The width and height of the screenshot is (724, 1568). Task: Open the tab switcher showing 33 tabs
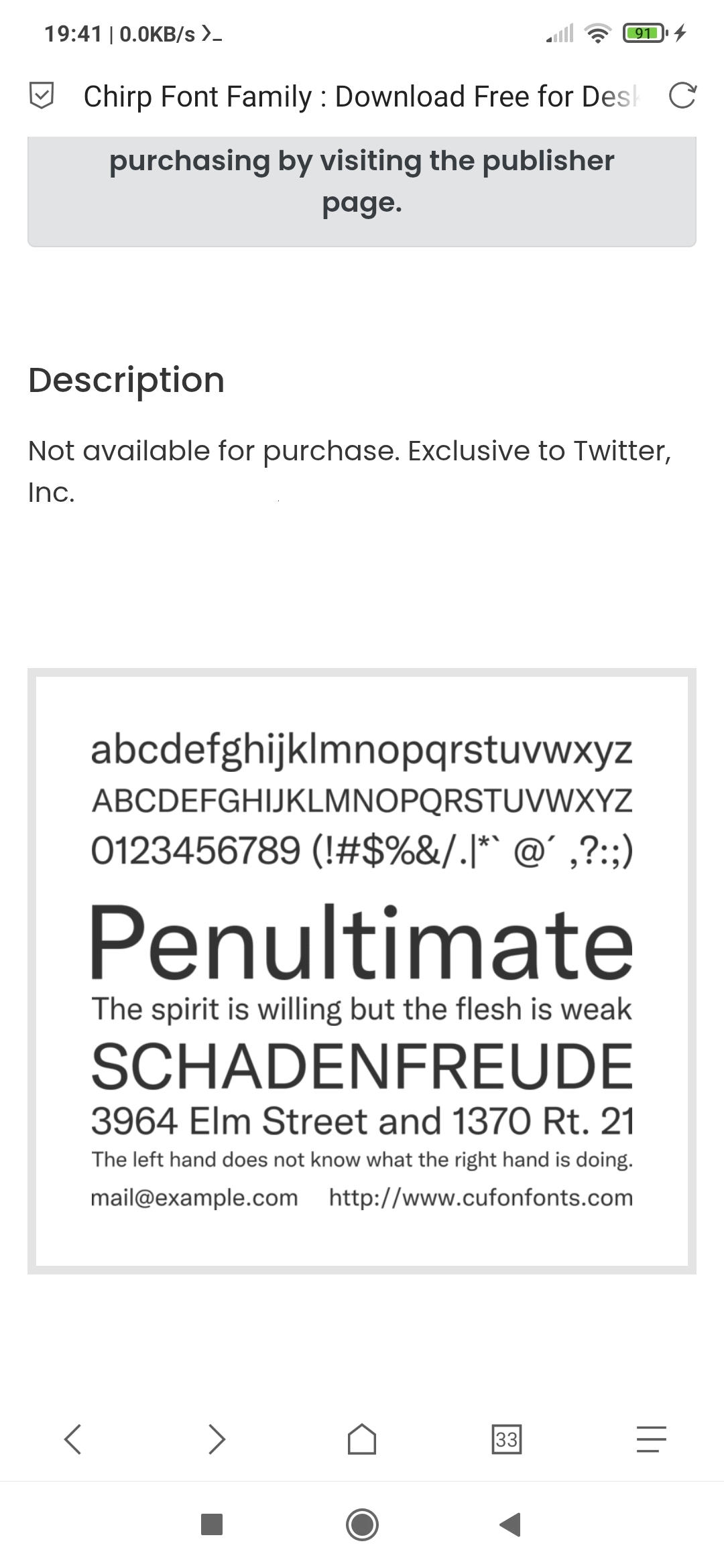(x=507, y=1439)
